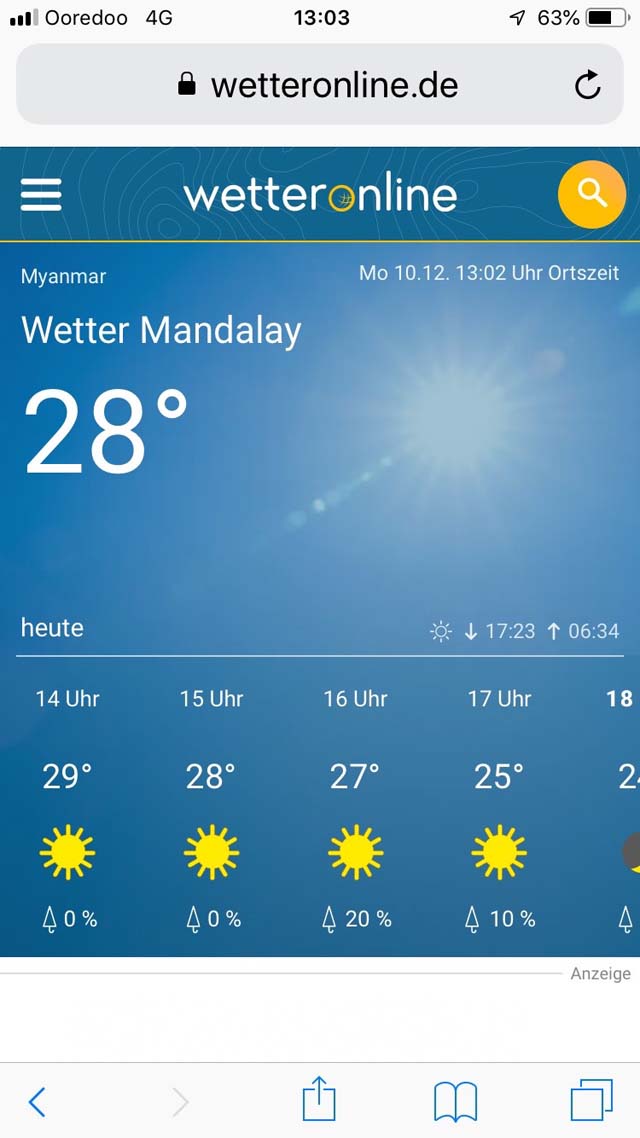Image resolution: width=640 pixels, height=1138 pixels.
Task: Tap the wetteronline.de address bar
Action: click(x=320, y=85)
